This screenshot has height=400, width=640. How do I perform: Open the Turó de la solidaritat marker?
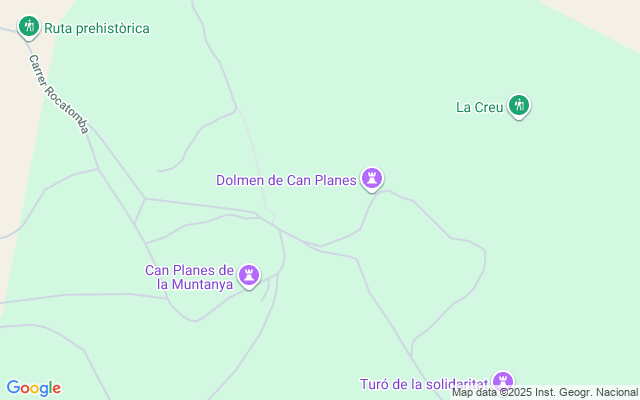pos(503,382)
